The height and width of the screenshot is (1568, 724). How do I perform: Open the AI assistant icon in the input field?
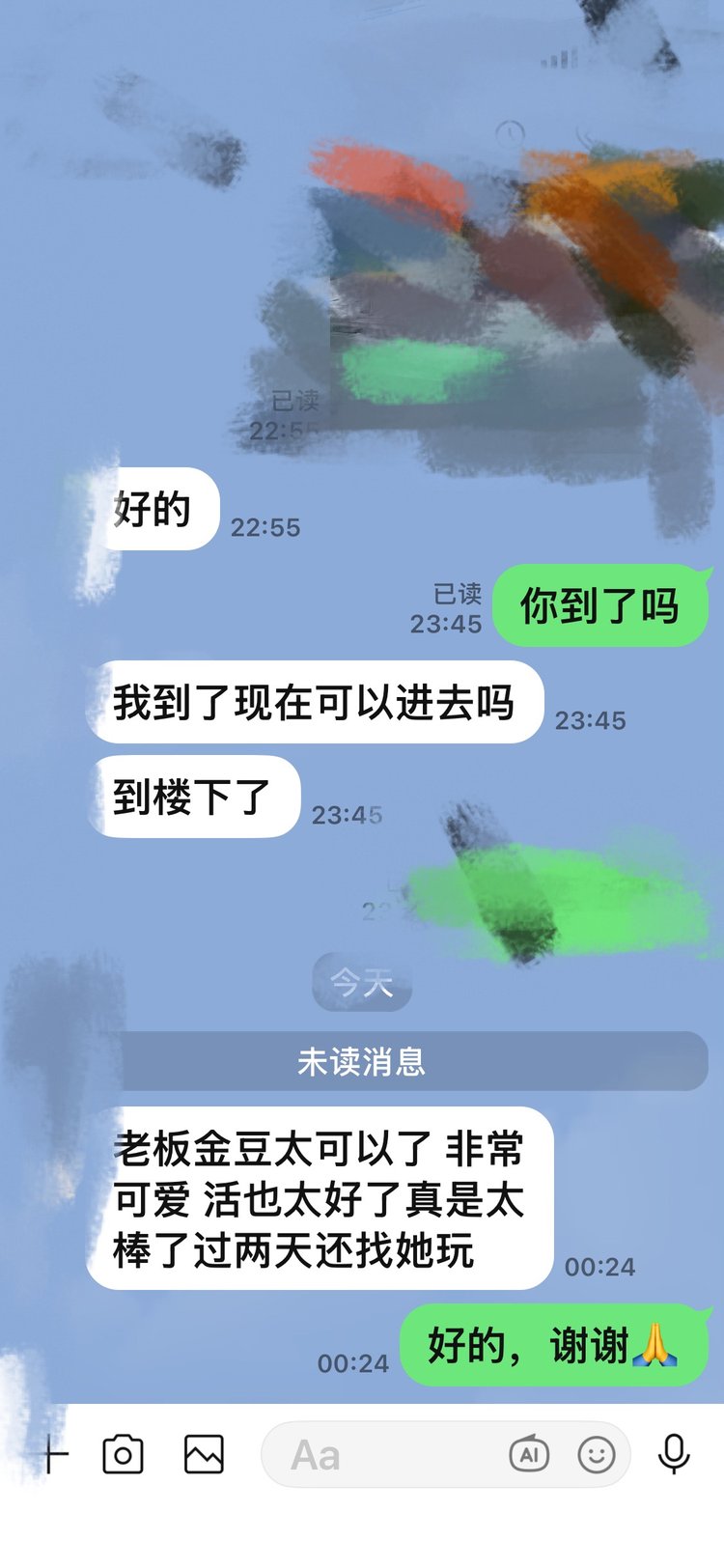point(529,1454)
